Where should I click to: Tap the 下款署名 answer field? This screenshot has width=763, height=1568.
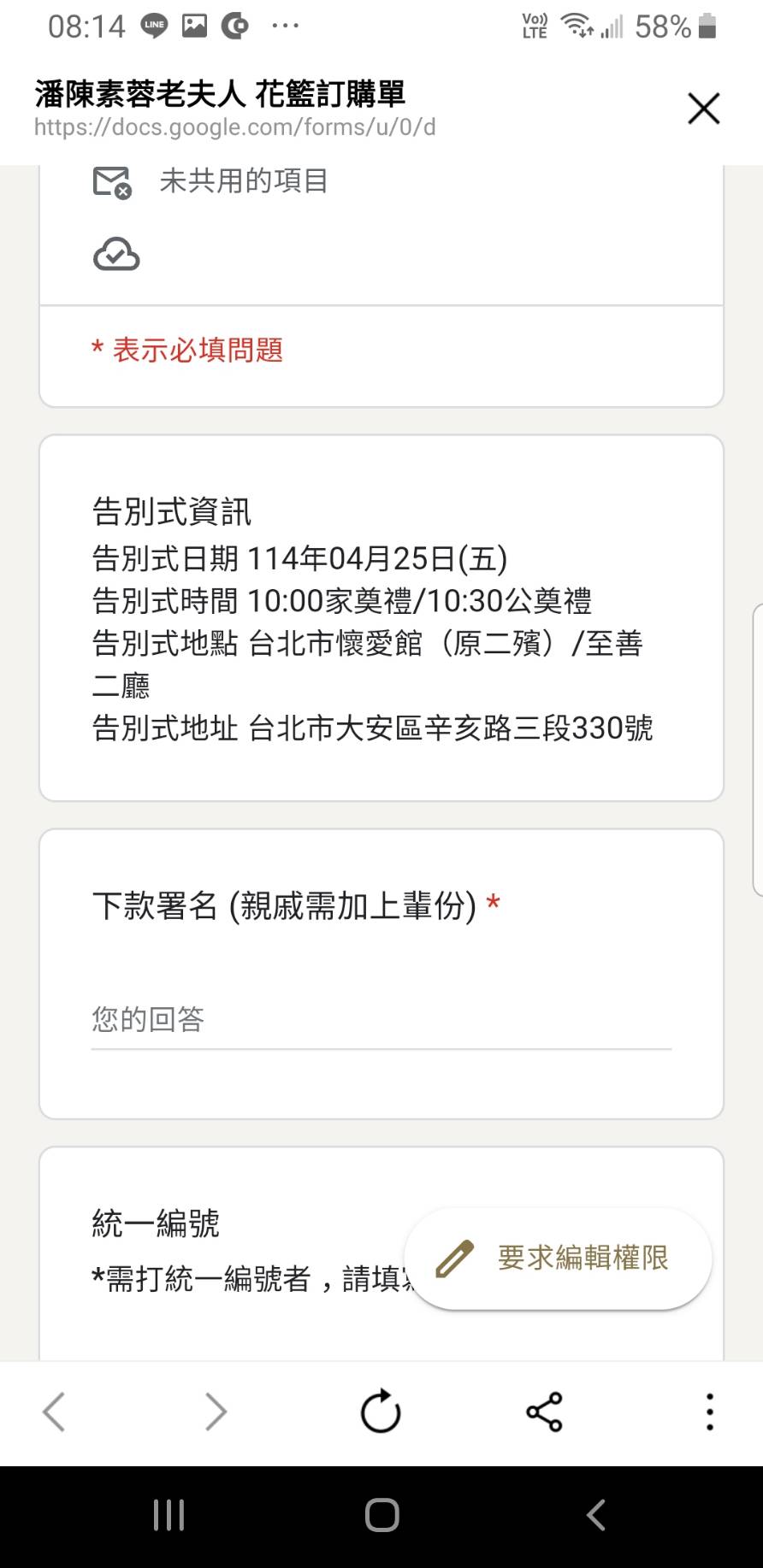[381, 1020]
